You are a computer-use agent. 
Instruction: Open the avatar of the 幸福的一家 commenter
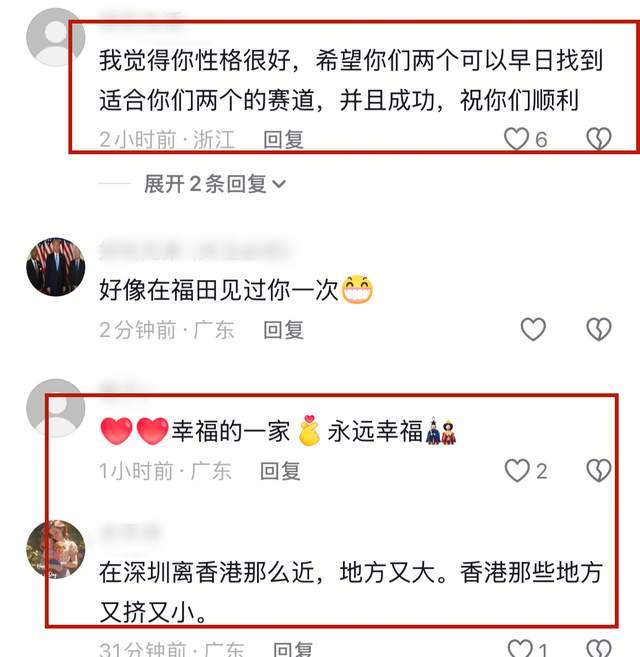(55, 408)
